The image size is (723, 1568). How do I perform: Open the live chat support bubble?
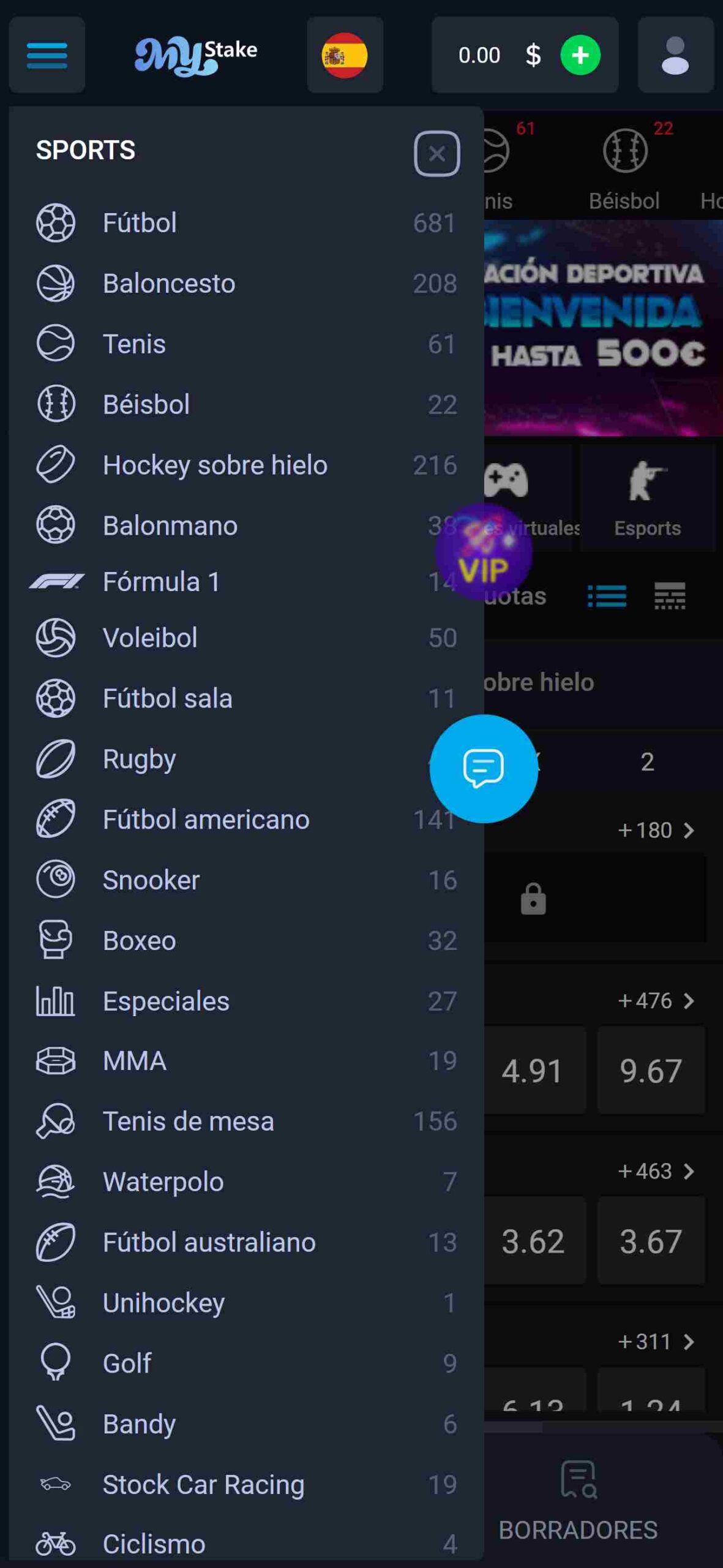coord(484,768)
